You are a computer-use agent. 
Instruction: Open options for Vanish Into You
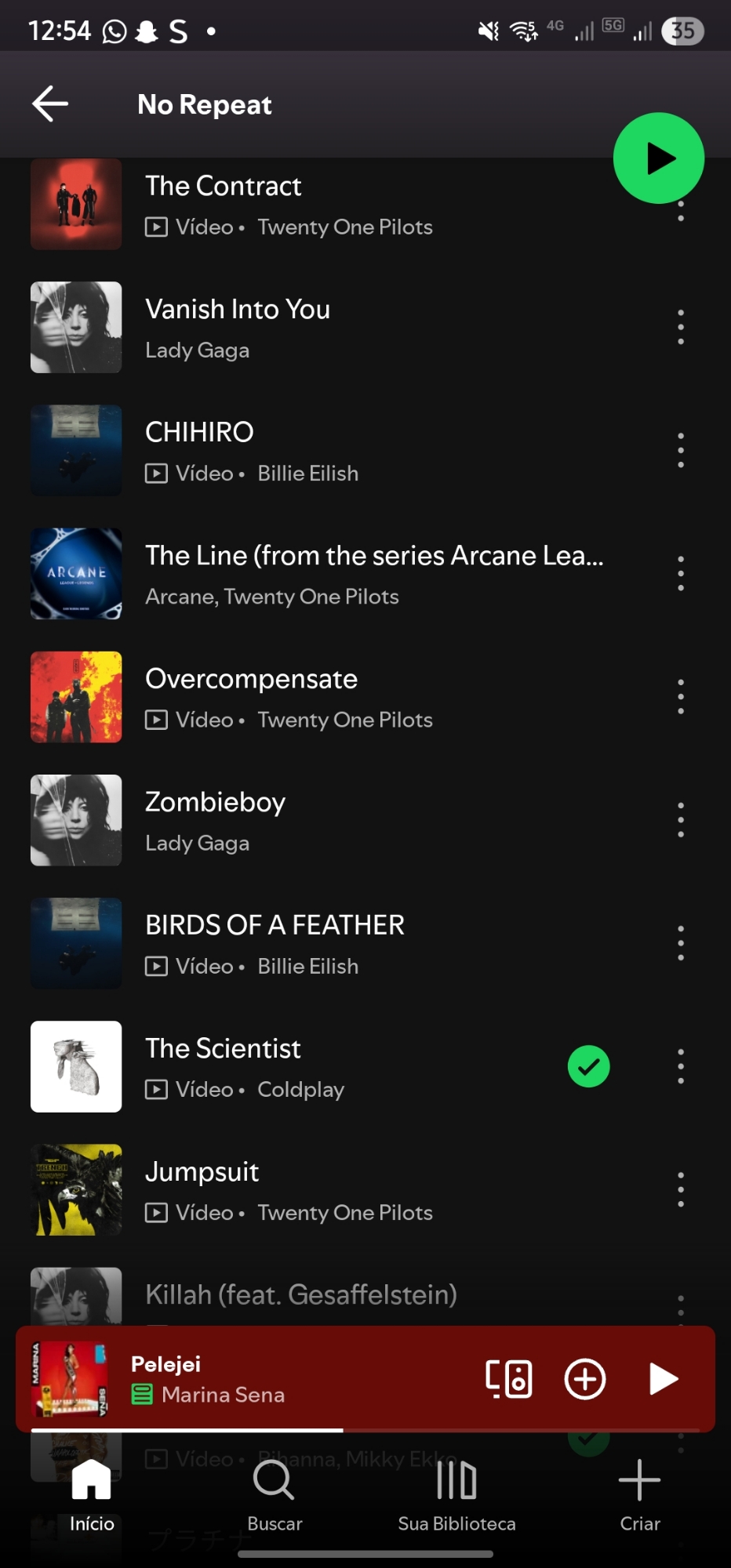(x=680, y=328)
